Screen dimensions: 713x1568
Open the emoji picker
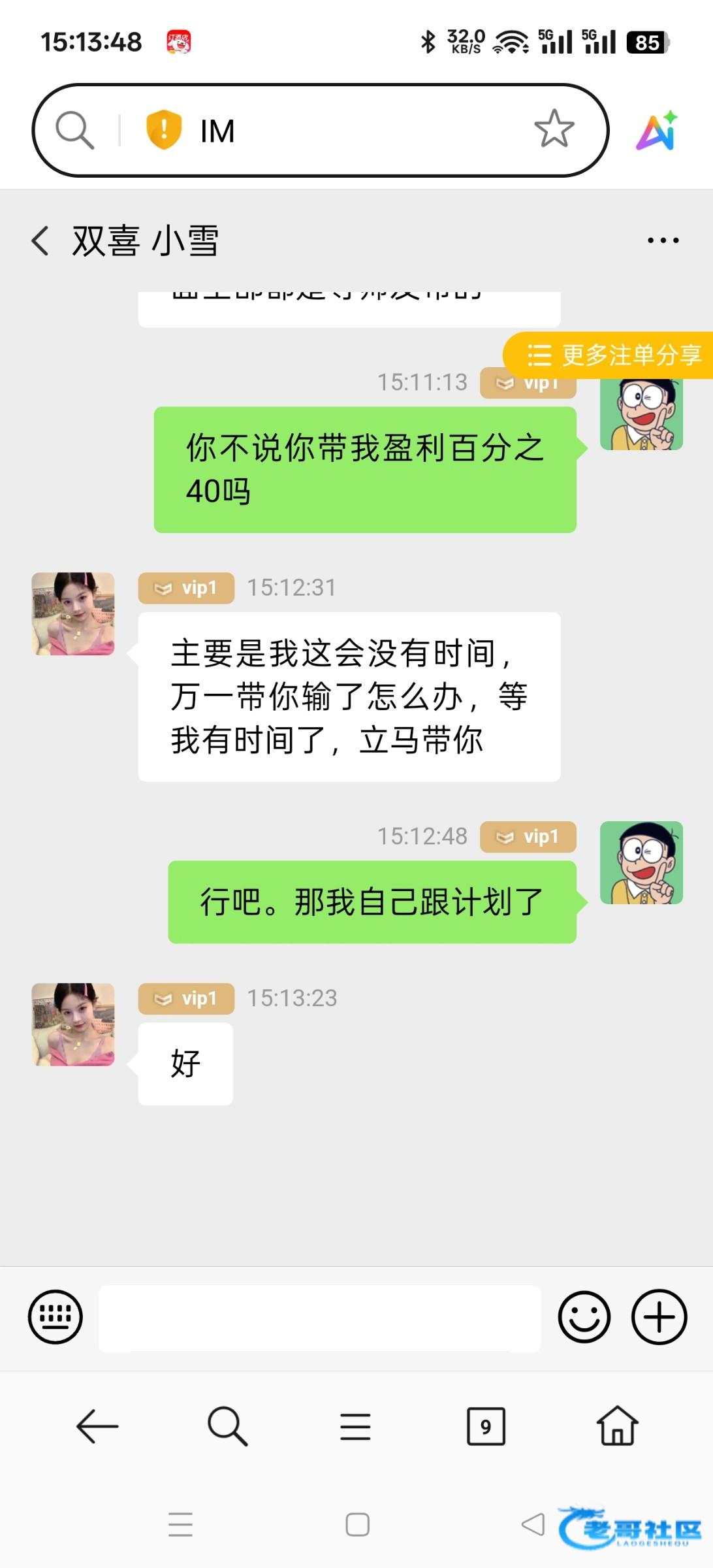tap(584, 1317)
